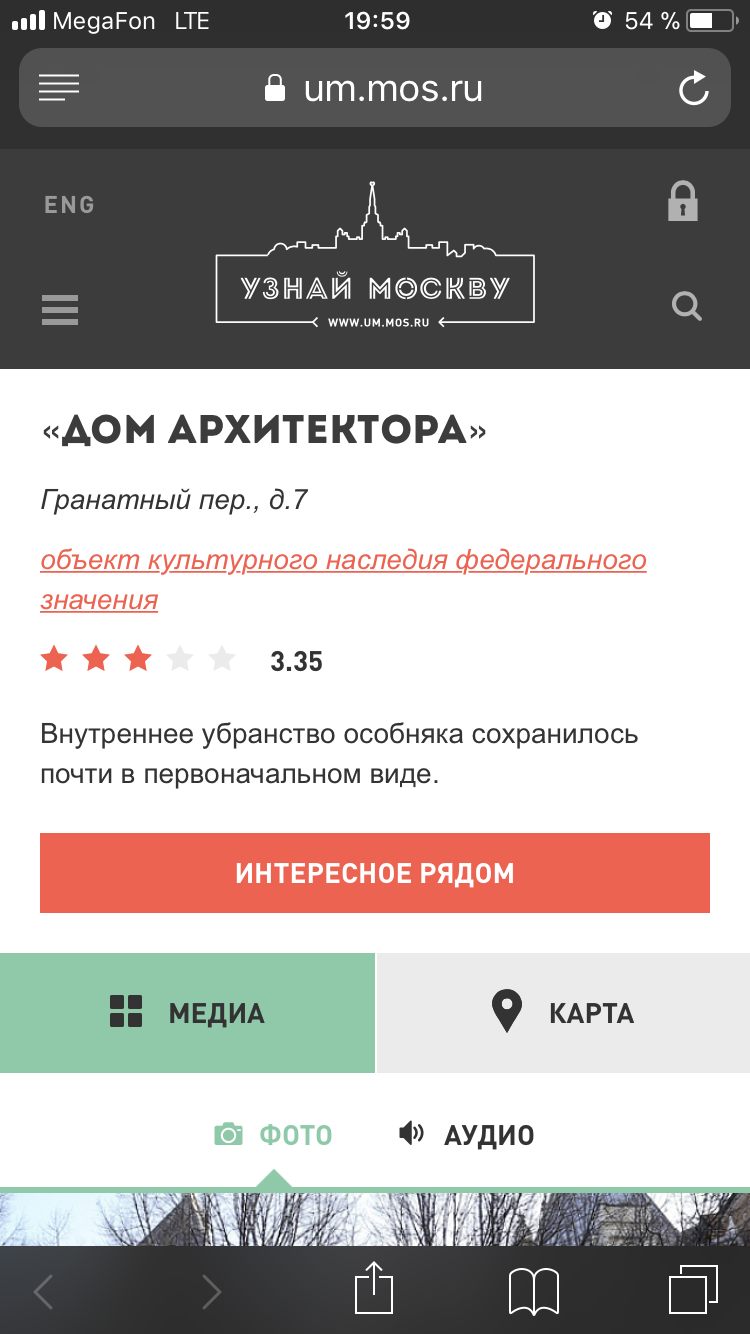750x1334 pixels.
Task: Tap the ИНТЕРЕСНОЕ РЯДОМ button
Action: pyautogui.click(x=375, y=873)
